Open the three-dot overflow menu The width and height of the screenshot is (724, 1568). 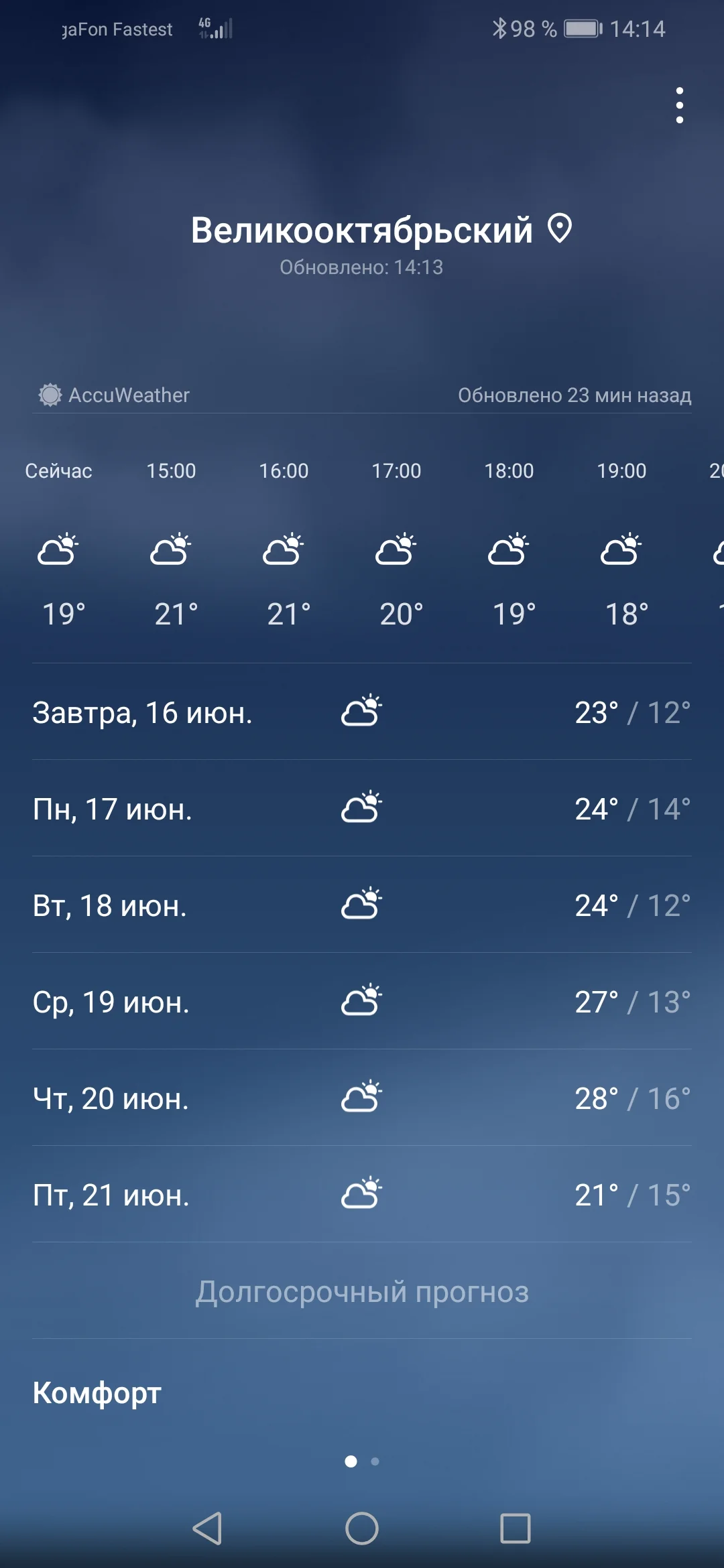click(x=680, y=105)
